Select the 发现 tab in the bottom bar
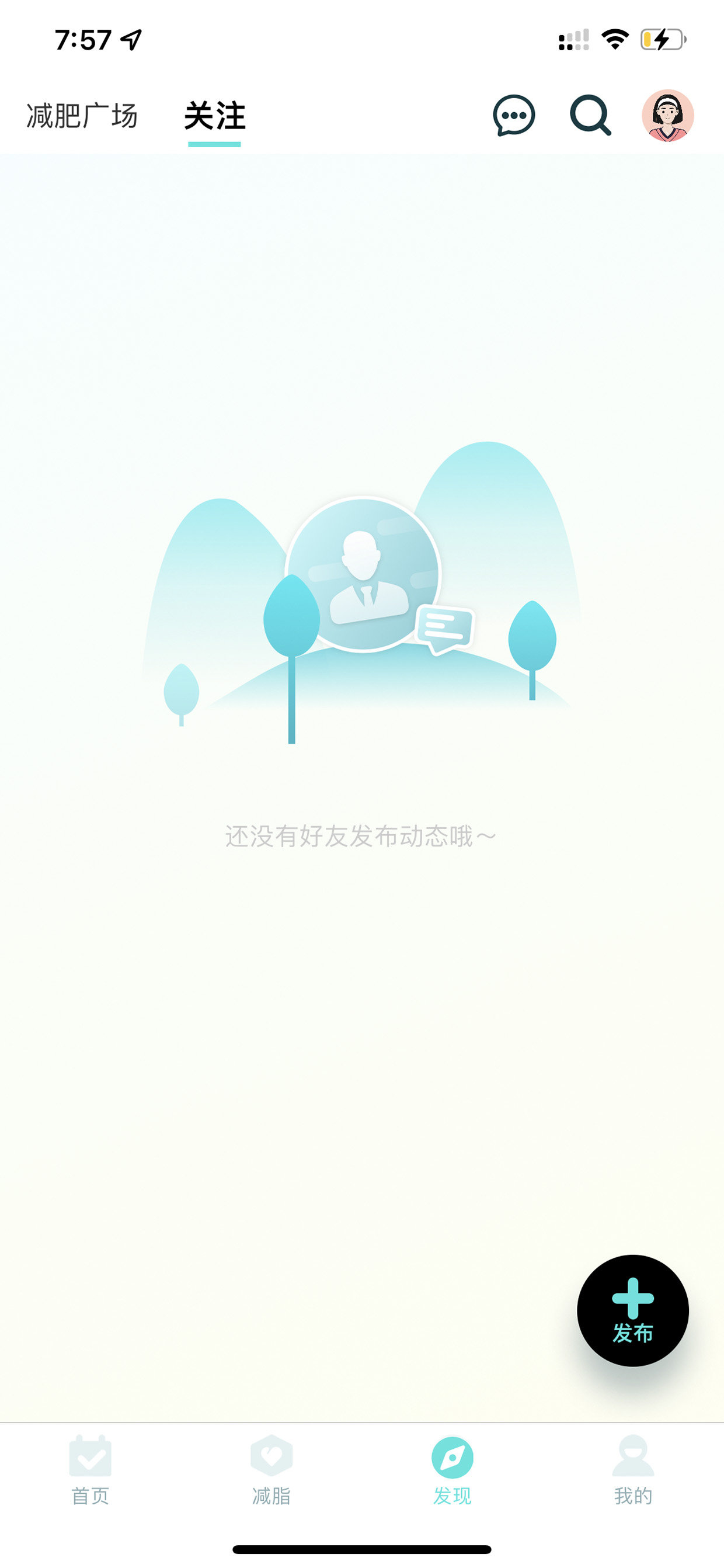The height and width of the screenshot is (1568, 724). (452, 1469)
